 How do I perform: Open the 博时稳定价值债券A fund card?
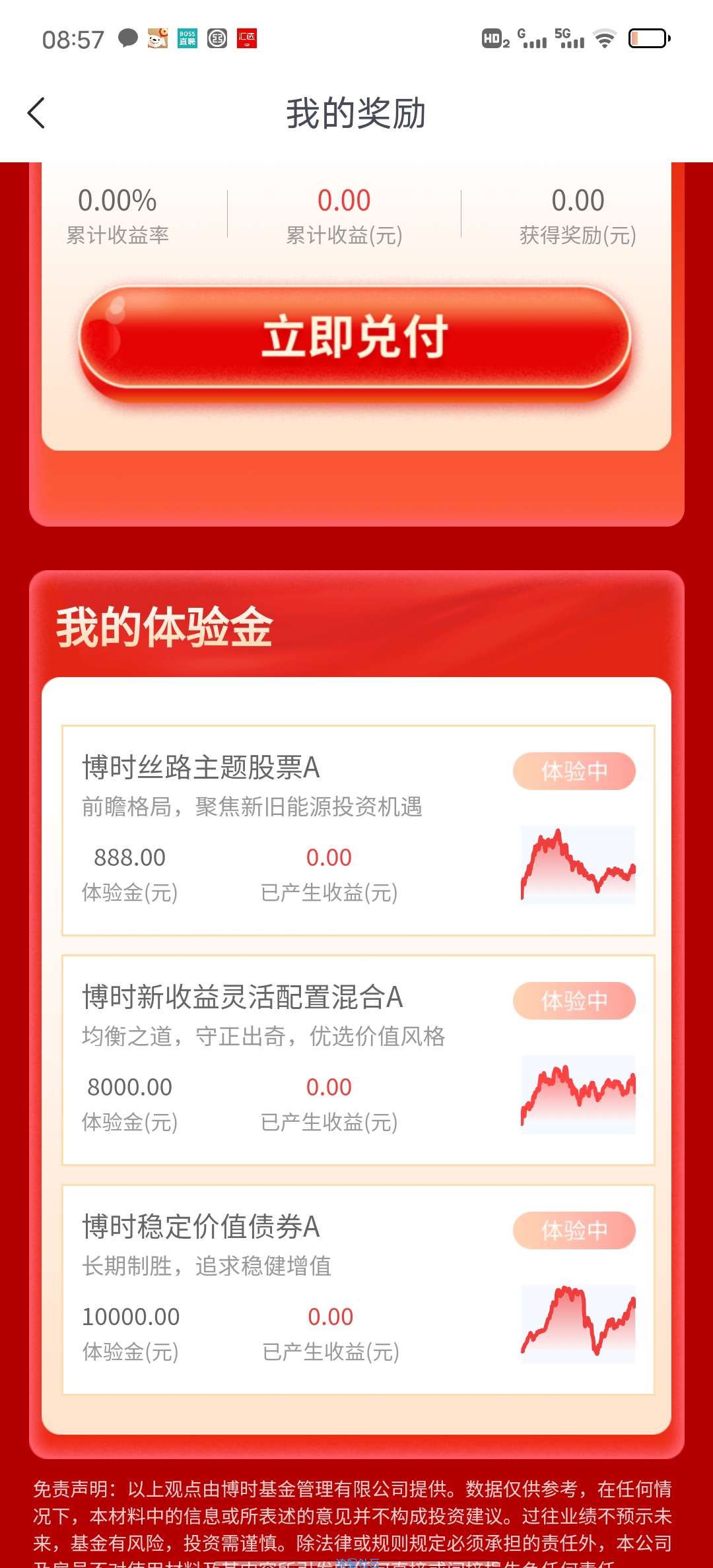[x=358, y=1290]
